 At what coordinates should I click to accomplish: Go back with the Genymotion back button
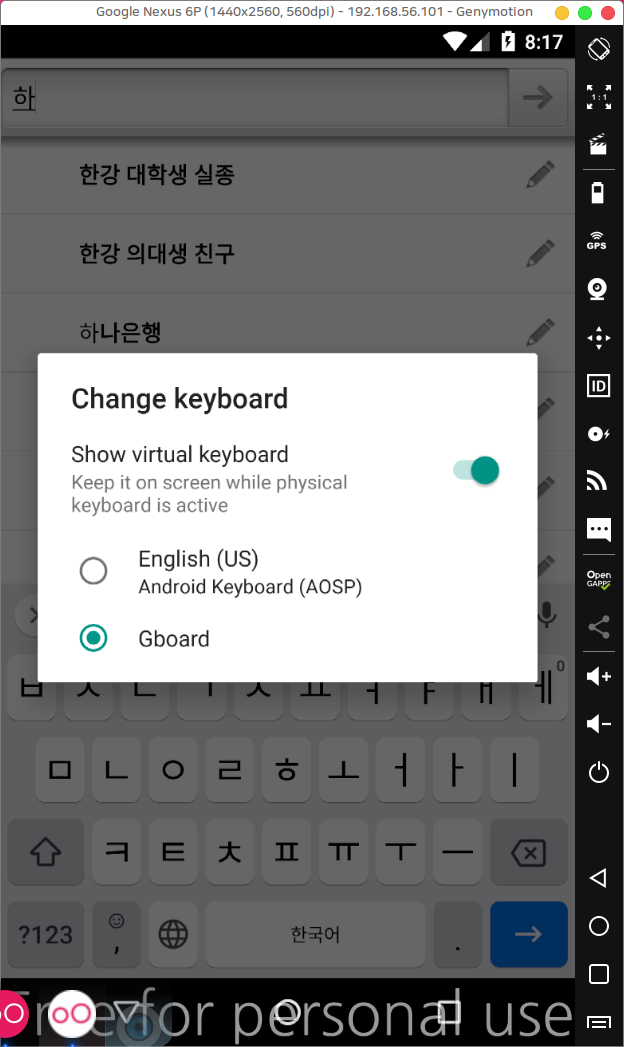point(598,878)
